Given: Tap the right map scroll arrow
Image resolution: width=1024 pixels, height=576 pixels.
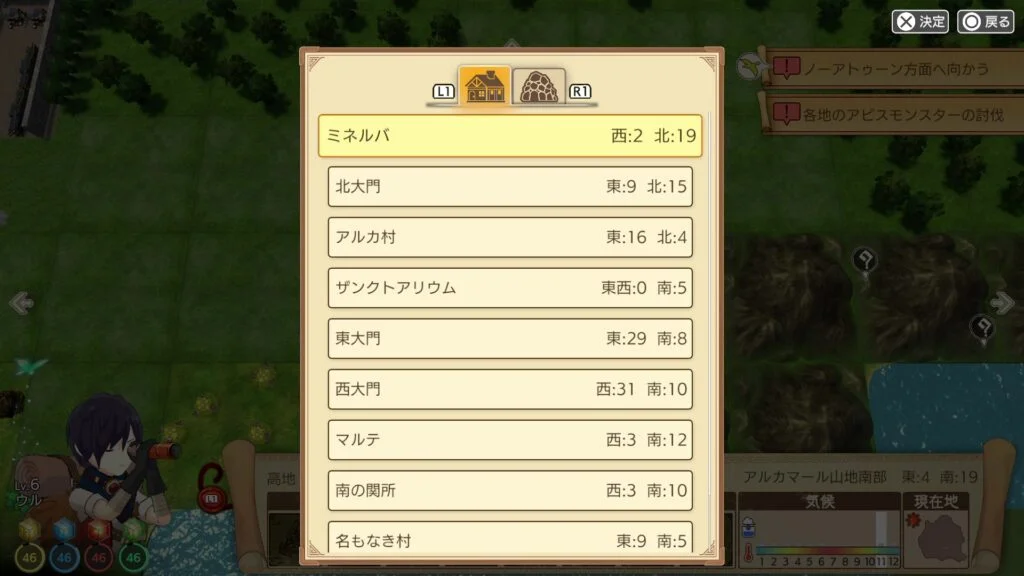Looking at the screenshot, I should coord(1003,302).
